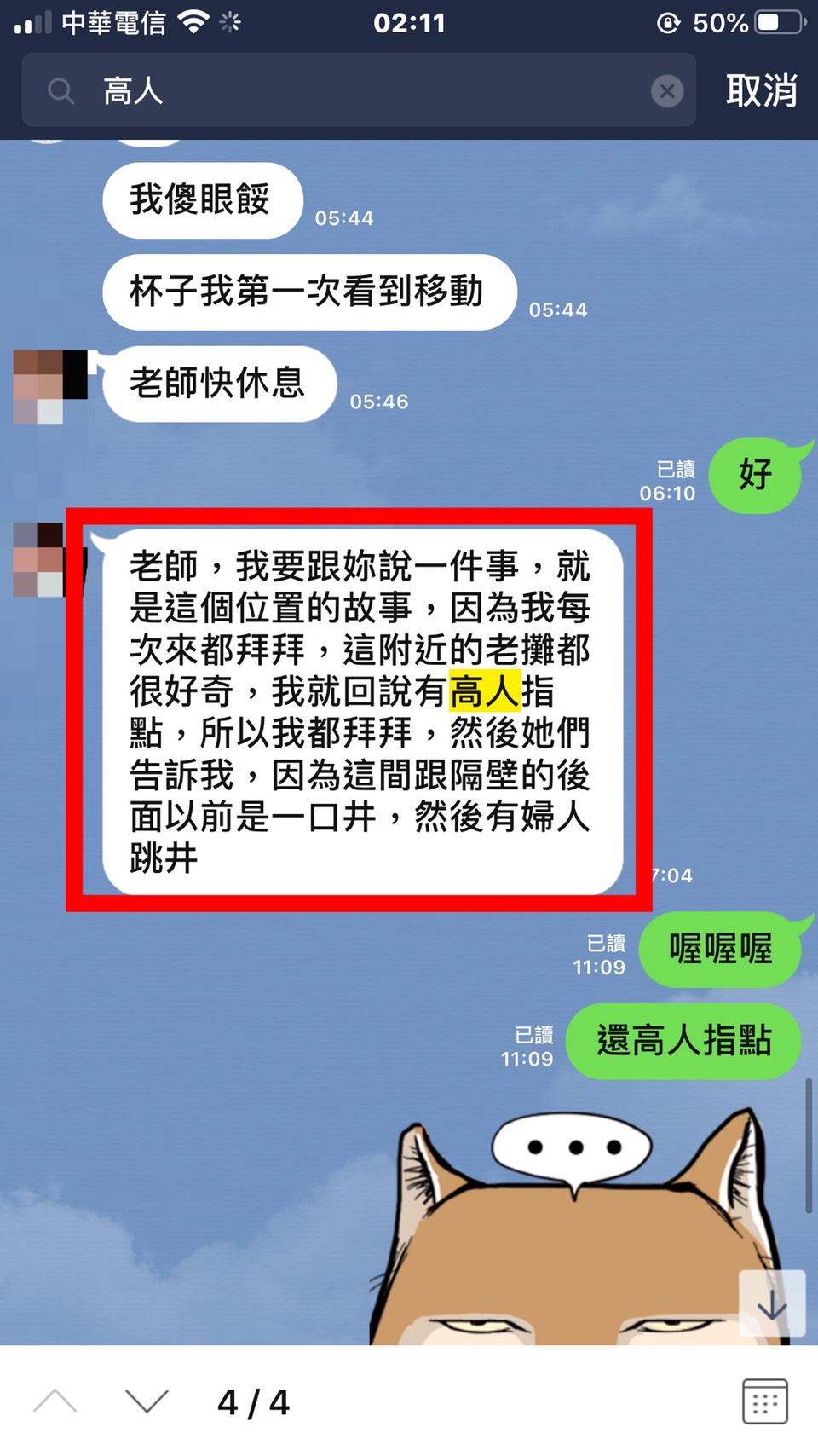Jump to the latest message with the arrow button
This screenshot has width=818, height=1456.
point(771,1304)
